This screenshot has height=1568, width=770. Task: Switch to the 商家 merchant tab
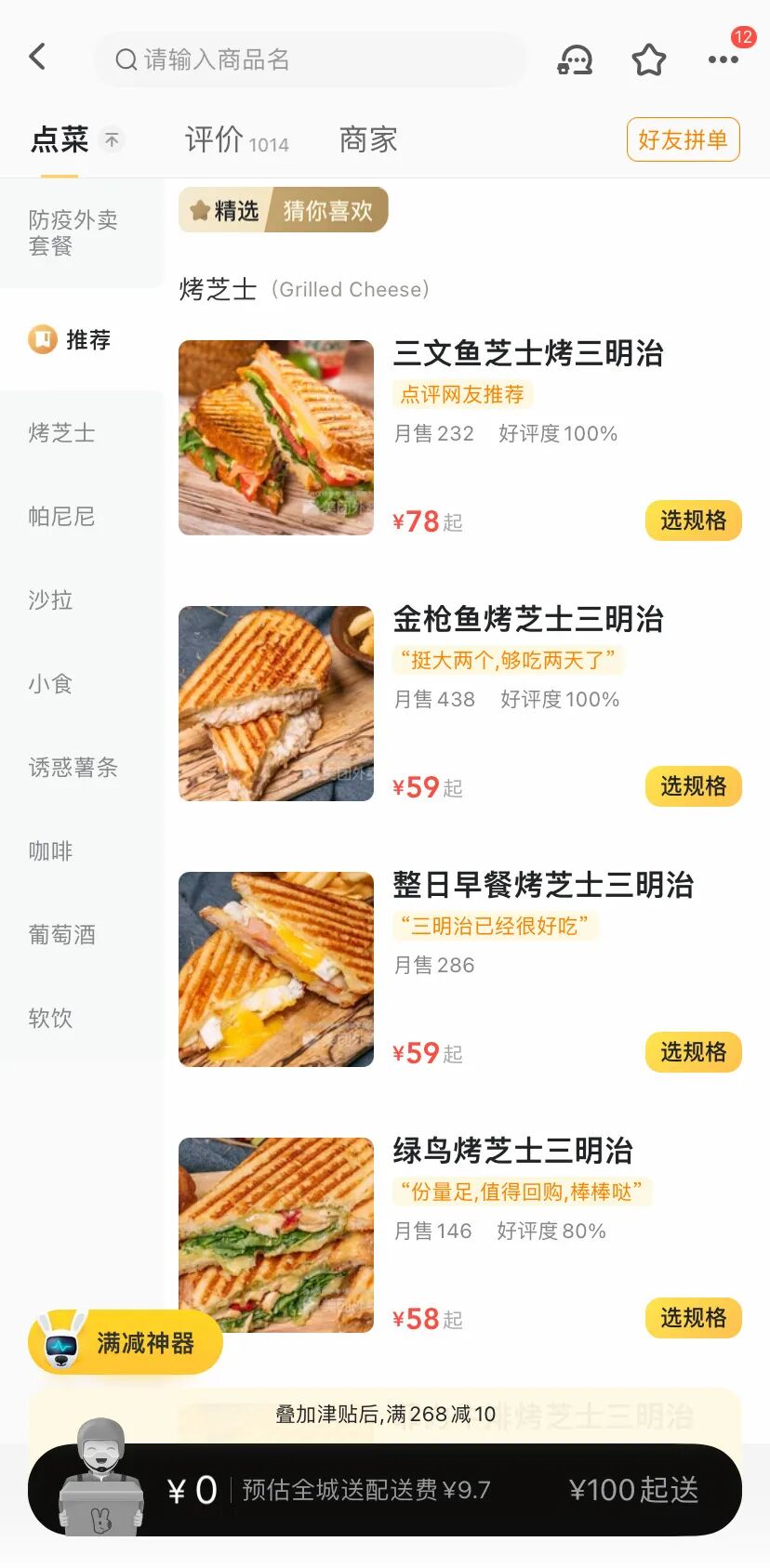368,140
